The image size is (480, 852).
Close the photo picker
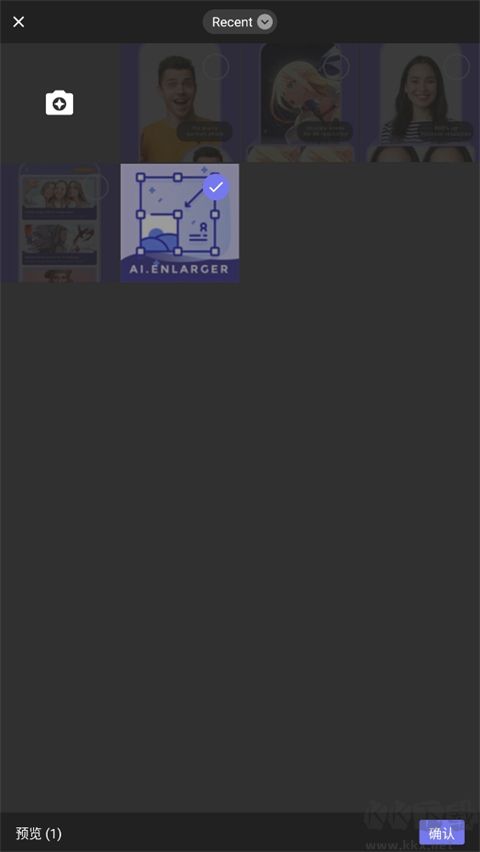[x=18, y=22]
